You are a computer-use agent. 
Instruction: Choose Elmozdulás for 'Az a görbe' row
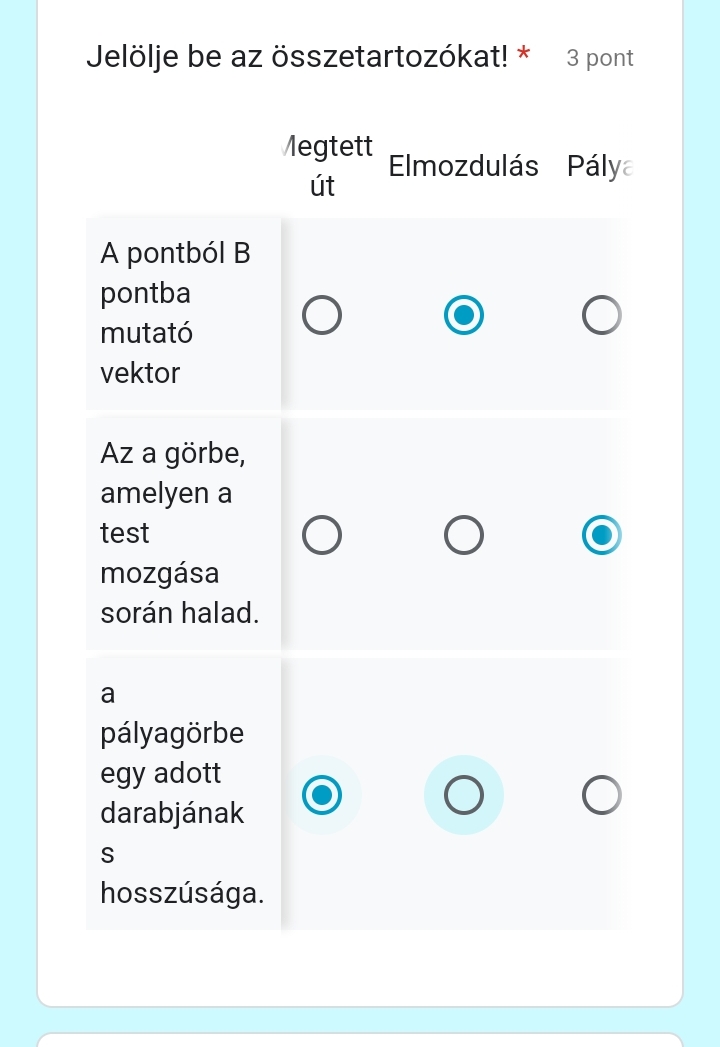[464, 535]
